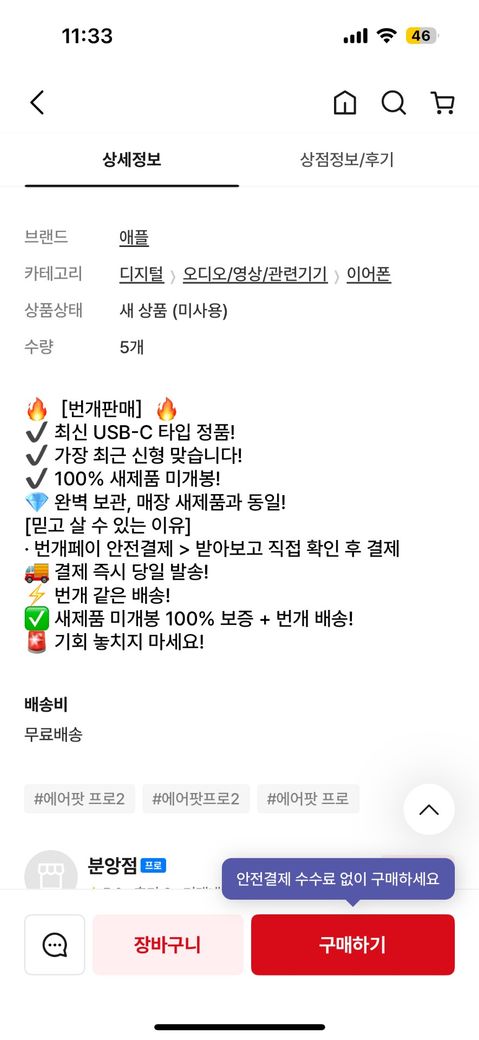Tap the #에어팟 프로 hashtag chip

(308, 799)
